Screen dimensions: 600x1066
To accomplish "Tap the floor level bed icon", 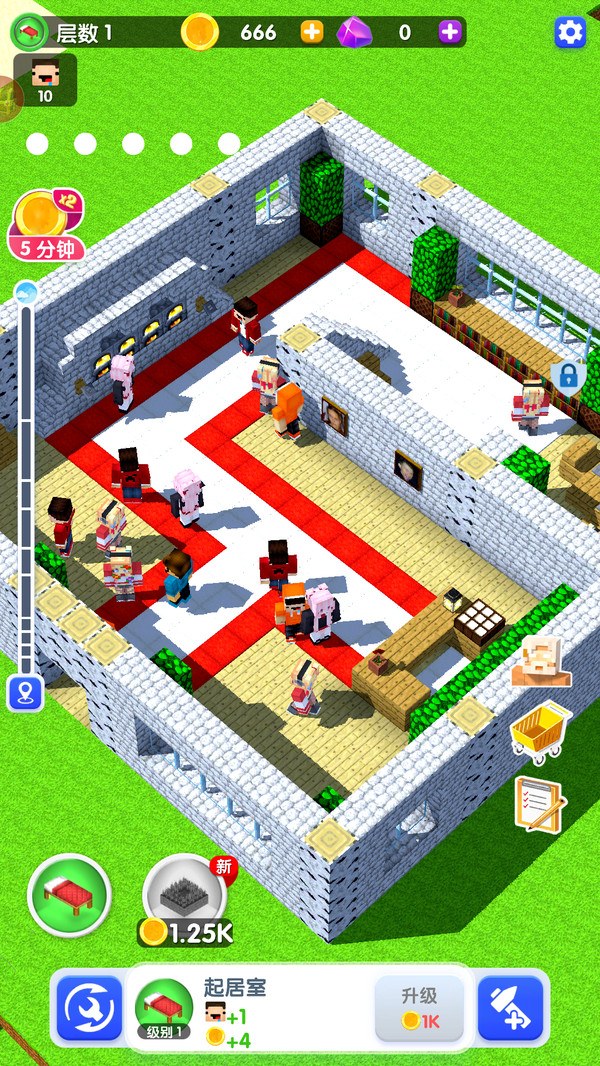I will 29,31.
